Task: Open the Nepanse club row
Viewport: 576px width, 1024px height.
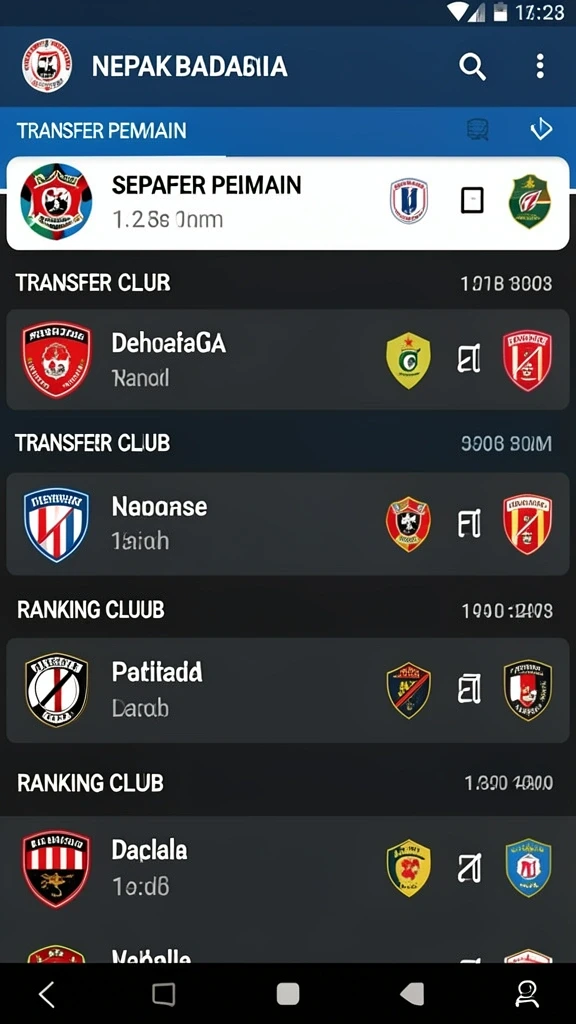Action: [287, 524]
